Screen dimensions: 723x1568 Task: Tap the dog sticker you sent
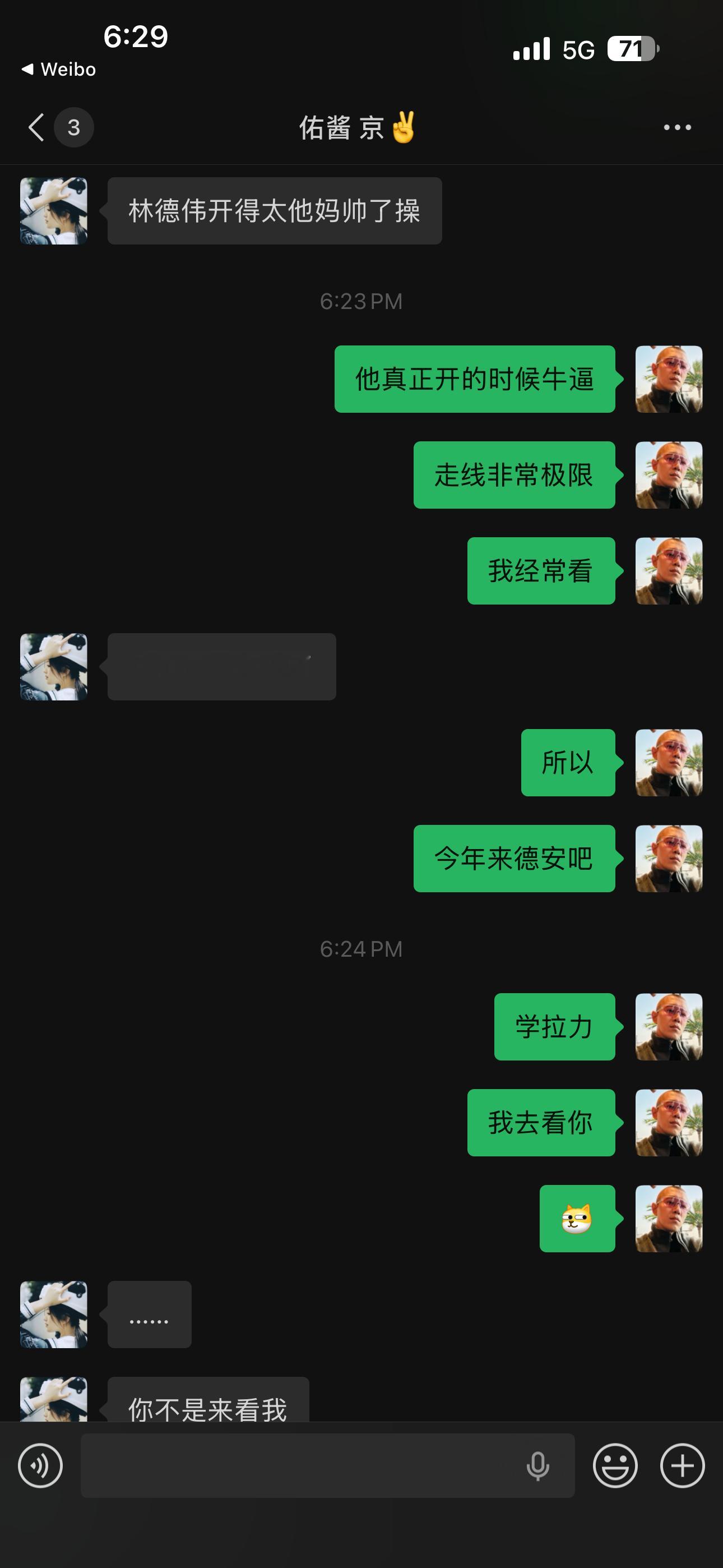(577, 1219)
